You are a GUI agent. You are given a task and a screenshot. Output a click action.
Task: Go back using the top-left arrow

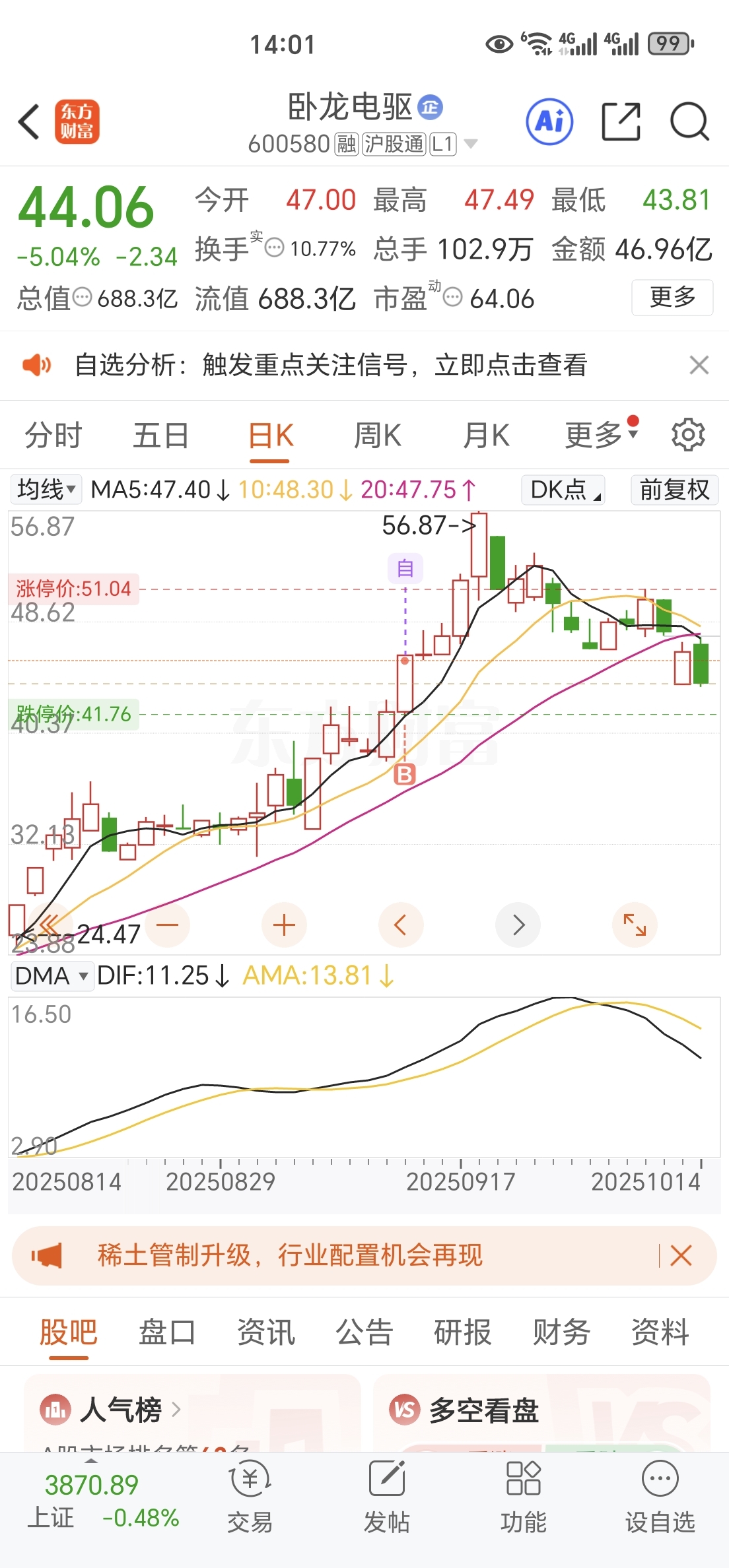pos(29,122)
